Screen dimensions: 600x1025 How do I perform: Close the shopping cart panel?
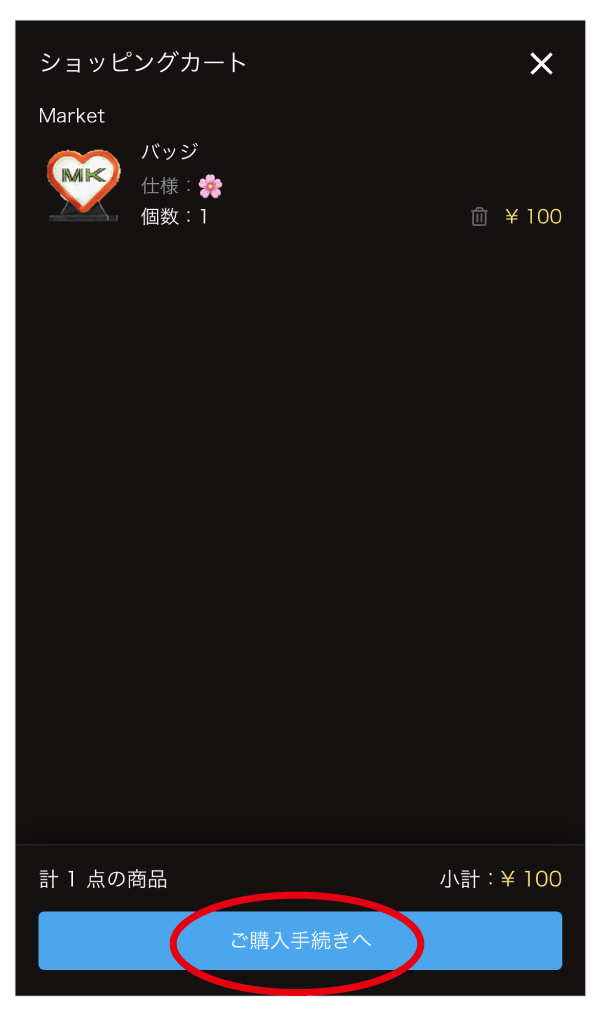[541, 64]
